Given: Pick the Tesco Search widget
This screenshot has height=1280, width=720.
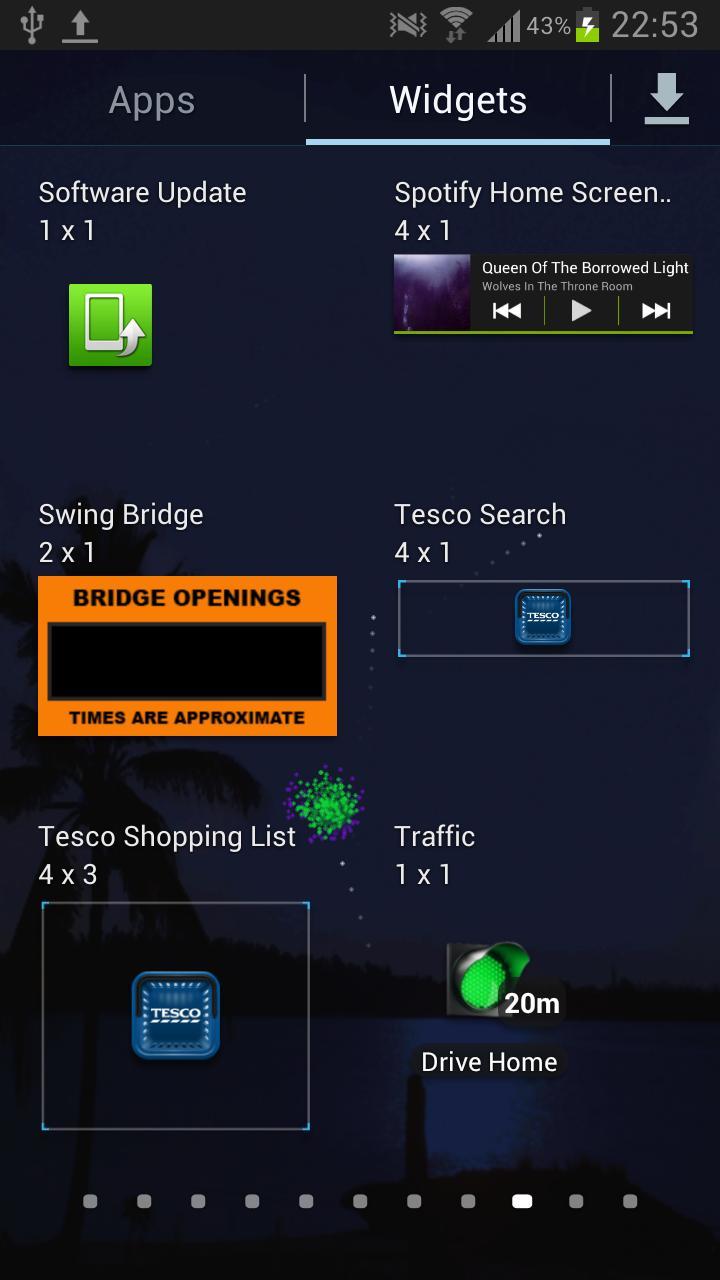Looking at the screenshot, I should pos(543,618).
